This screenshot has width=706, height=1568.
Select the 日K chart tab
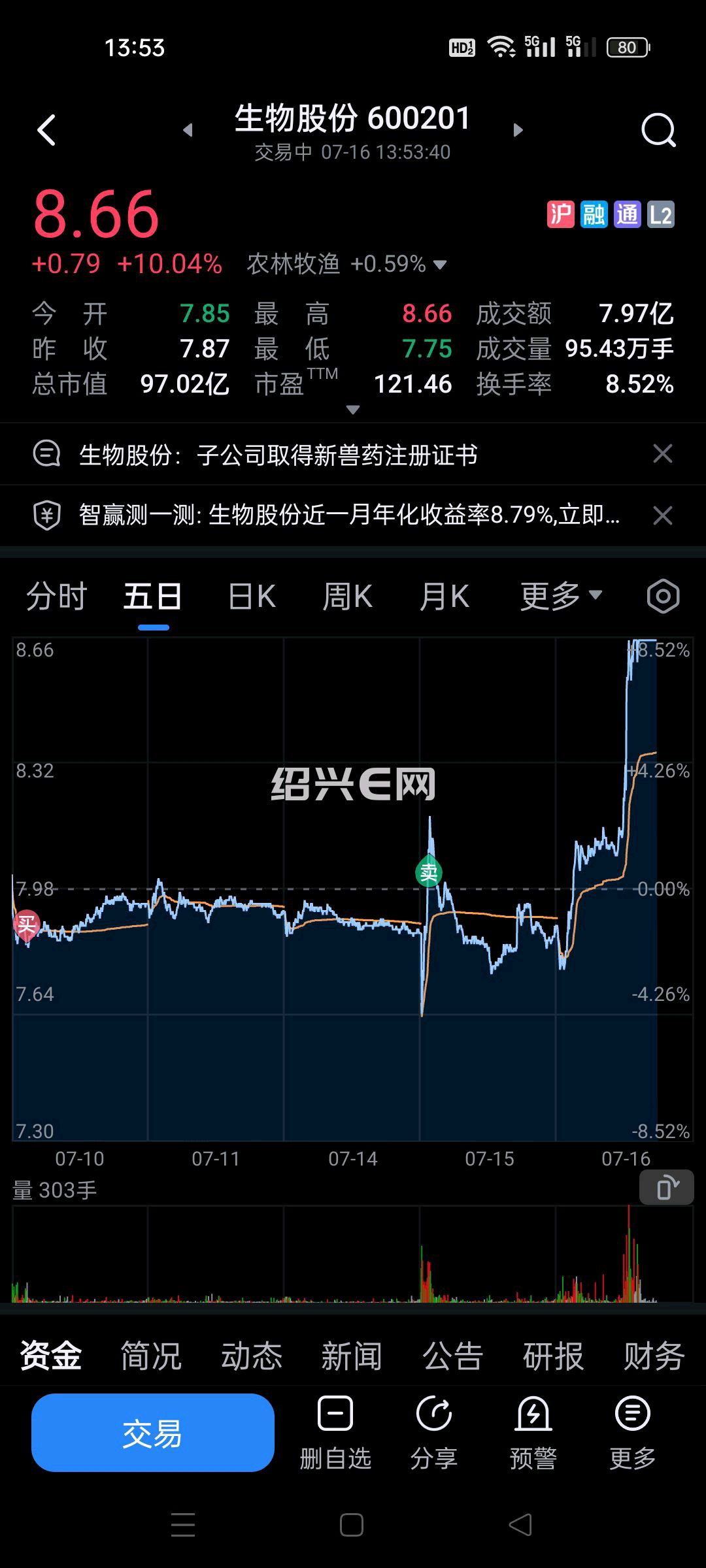click(252, 596)
